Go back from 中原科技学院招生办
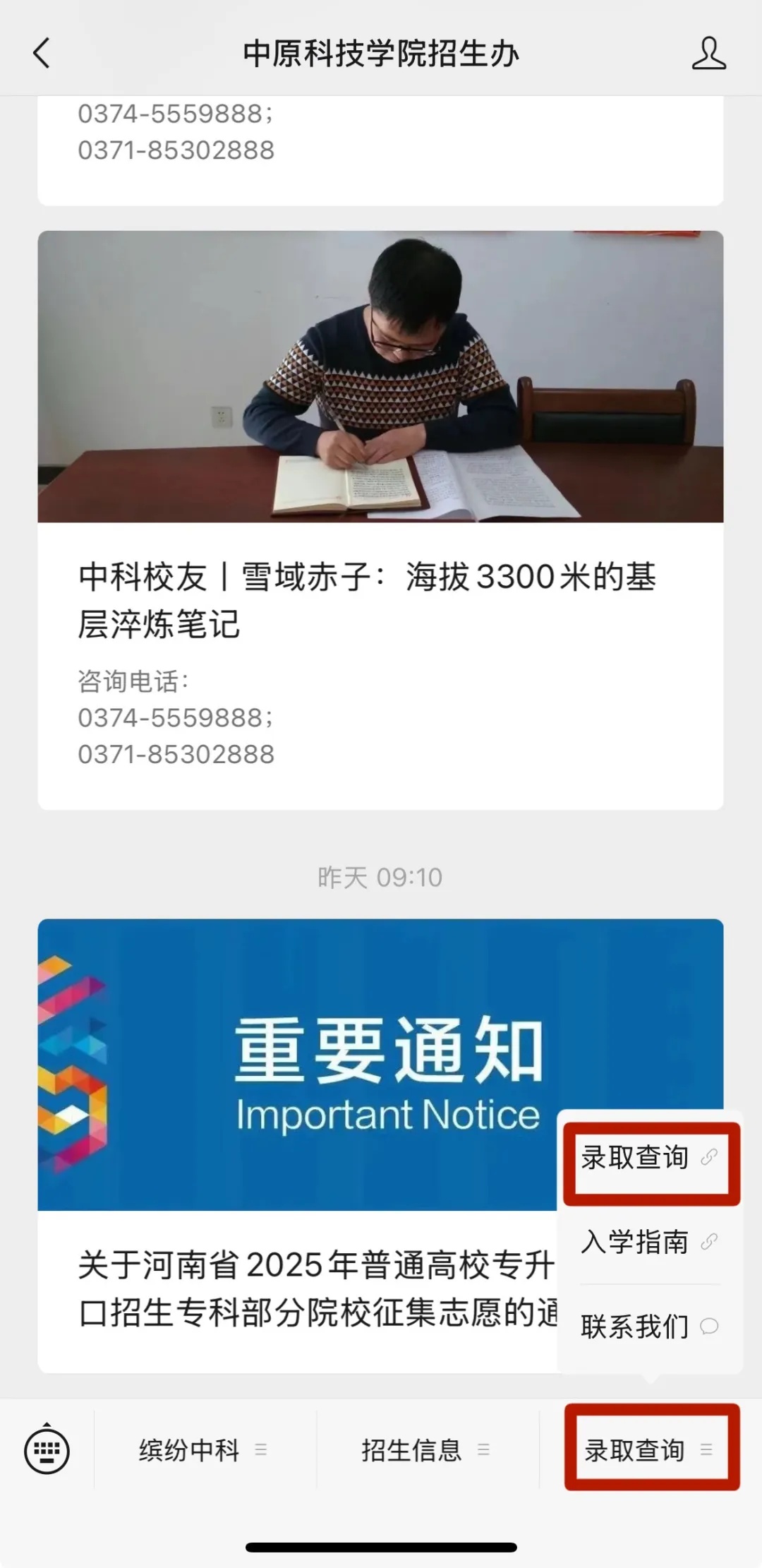The height and width of the screenshot is (1568, 762). pos(42,54)
